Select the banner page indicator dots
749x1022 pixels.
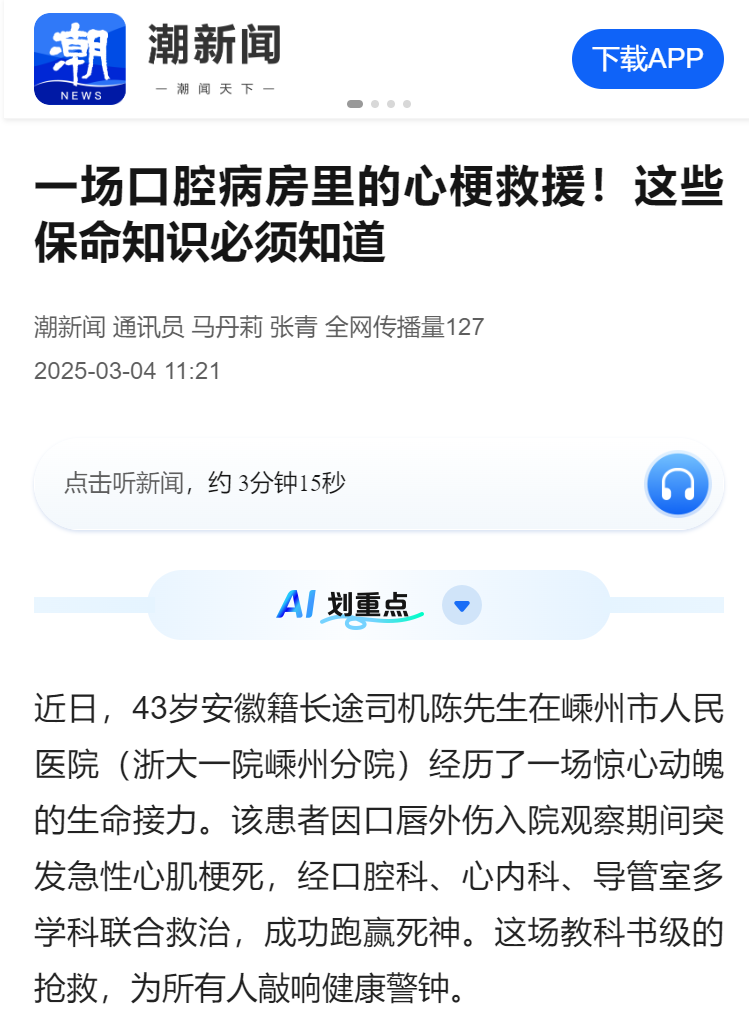point(378,104)
